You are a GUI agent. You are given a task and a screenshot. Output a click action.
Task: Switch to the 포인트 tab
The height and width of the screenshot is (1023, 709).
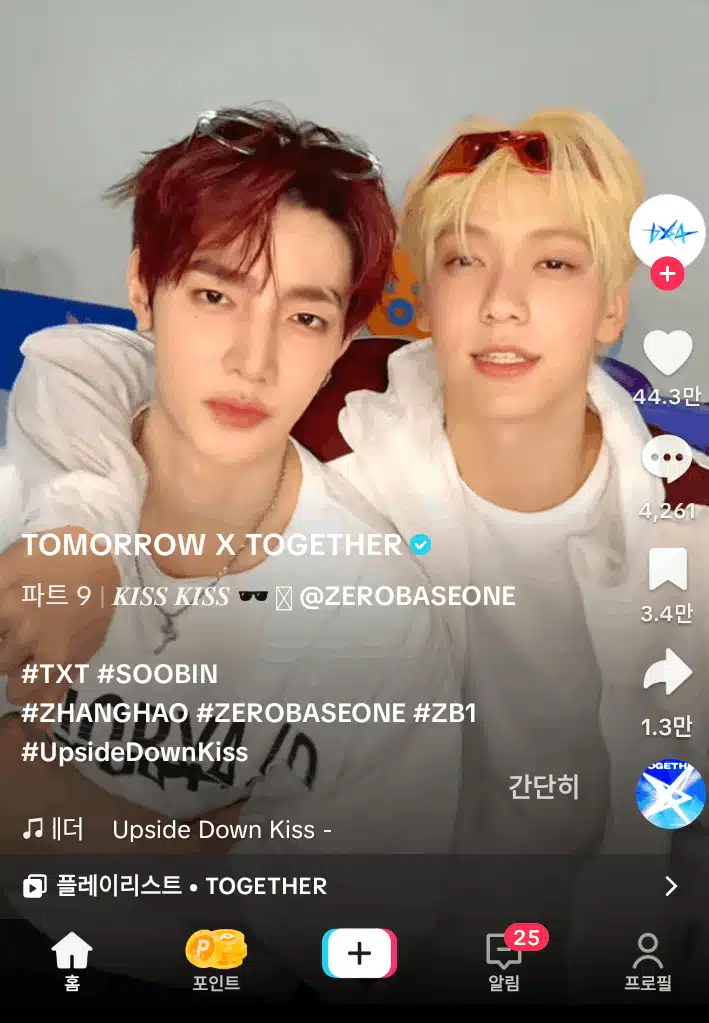tap(216, 962)
